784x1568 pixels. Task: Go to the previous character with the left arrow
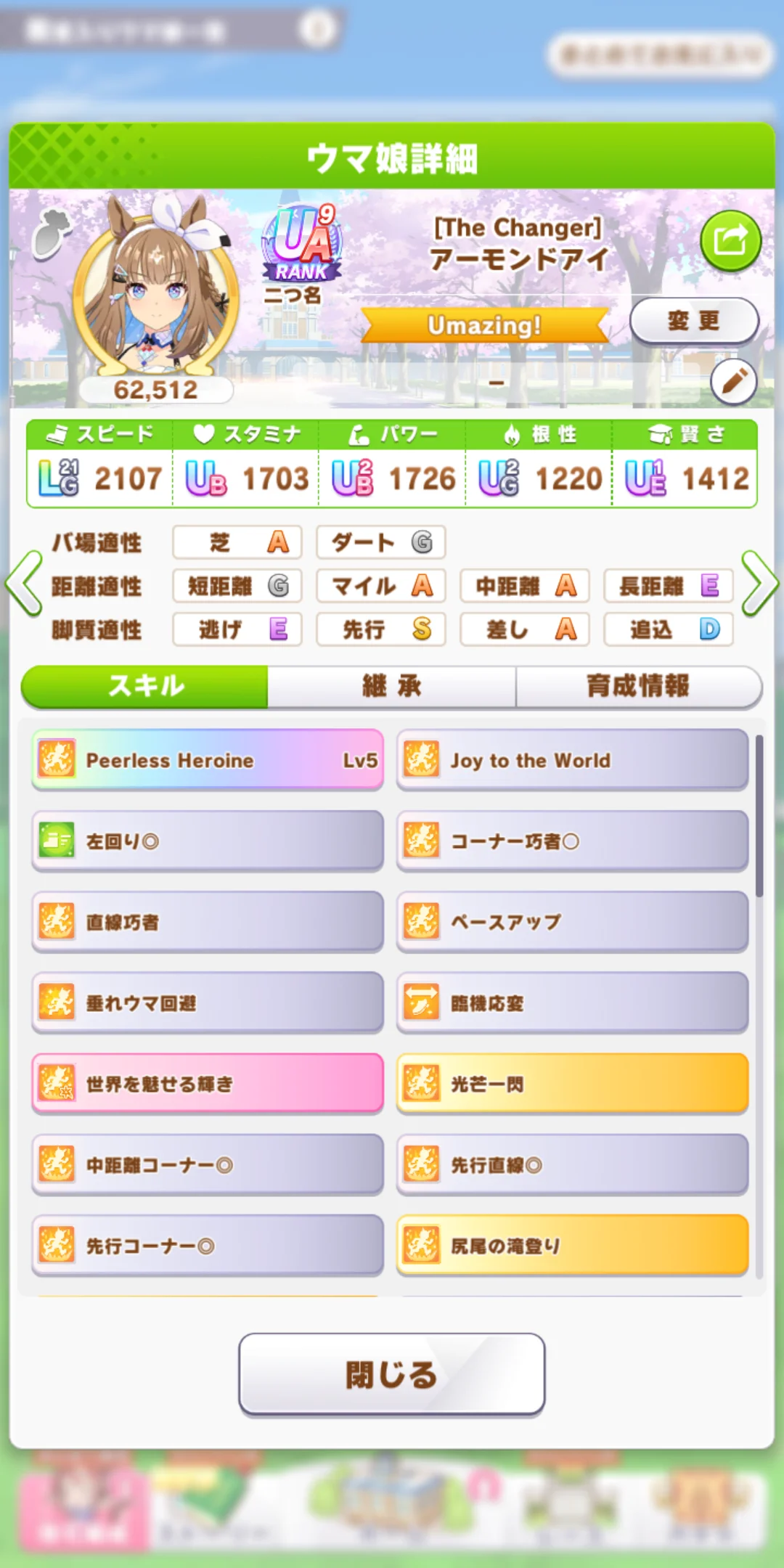click(24, 584)
